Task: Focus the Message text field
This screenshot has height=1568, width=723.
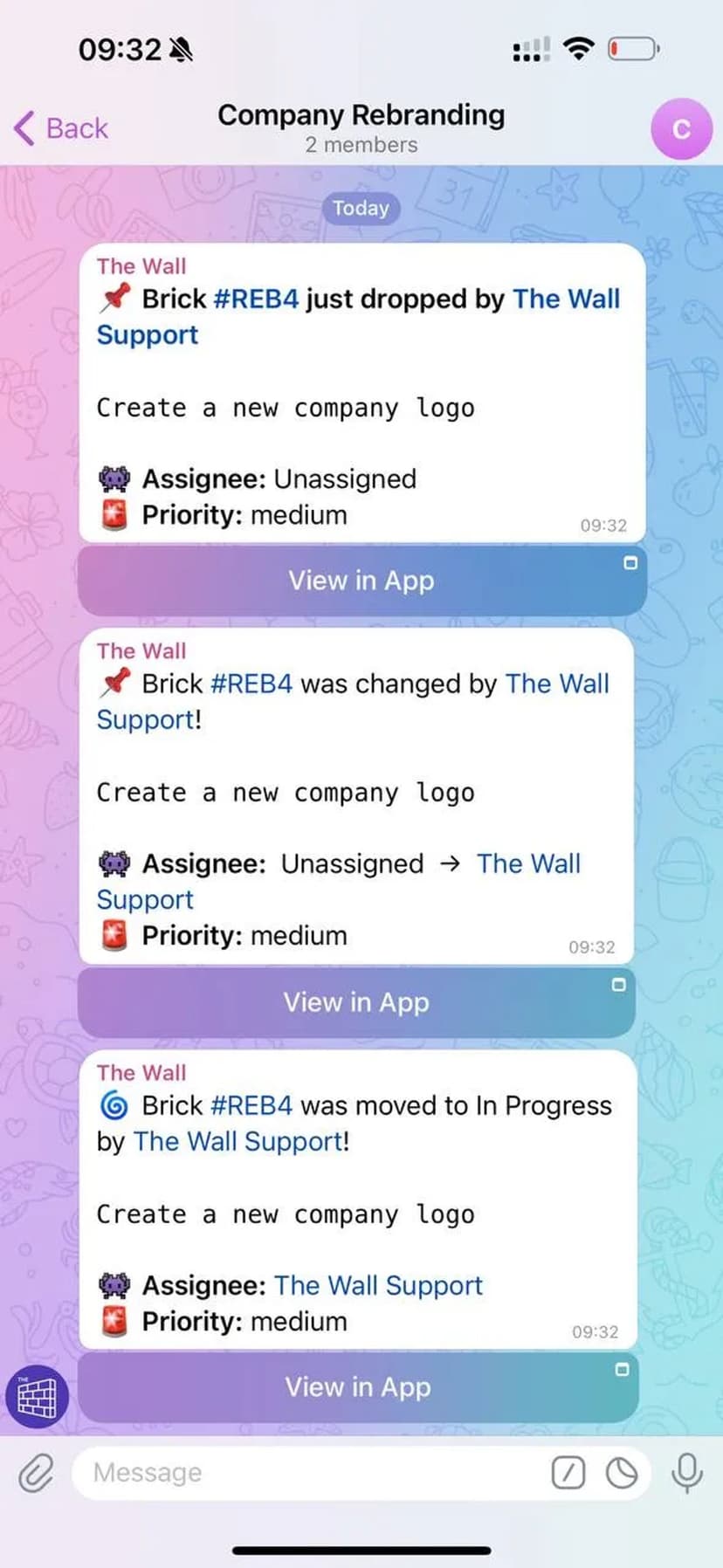Action: 306,1474
